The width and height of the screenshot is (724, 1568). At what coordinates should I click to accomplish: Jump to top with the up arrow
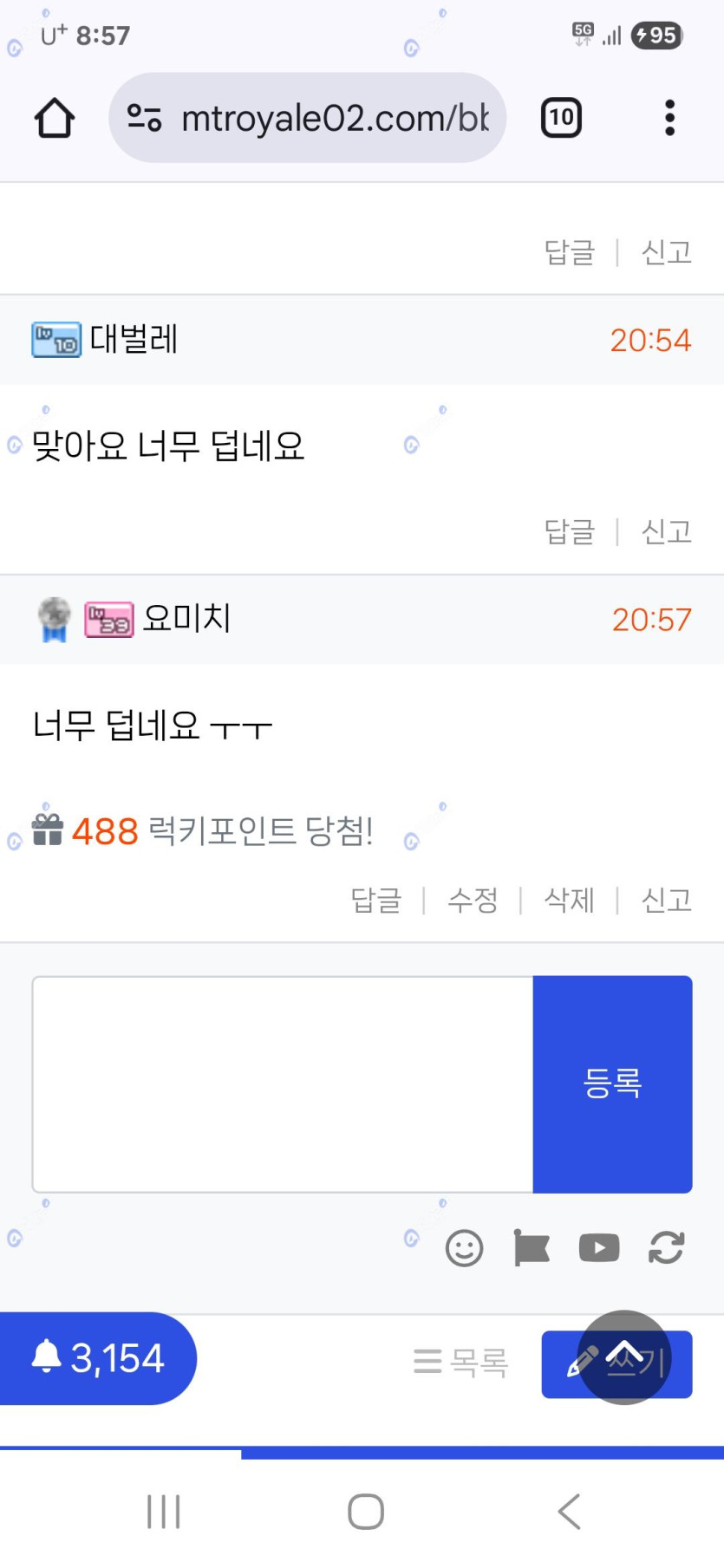pyautogui.click(x=624, y=1357)
